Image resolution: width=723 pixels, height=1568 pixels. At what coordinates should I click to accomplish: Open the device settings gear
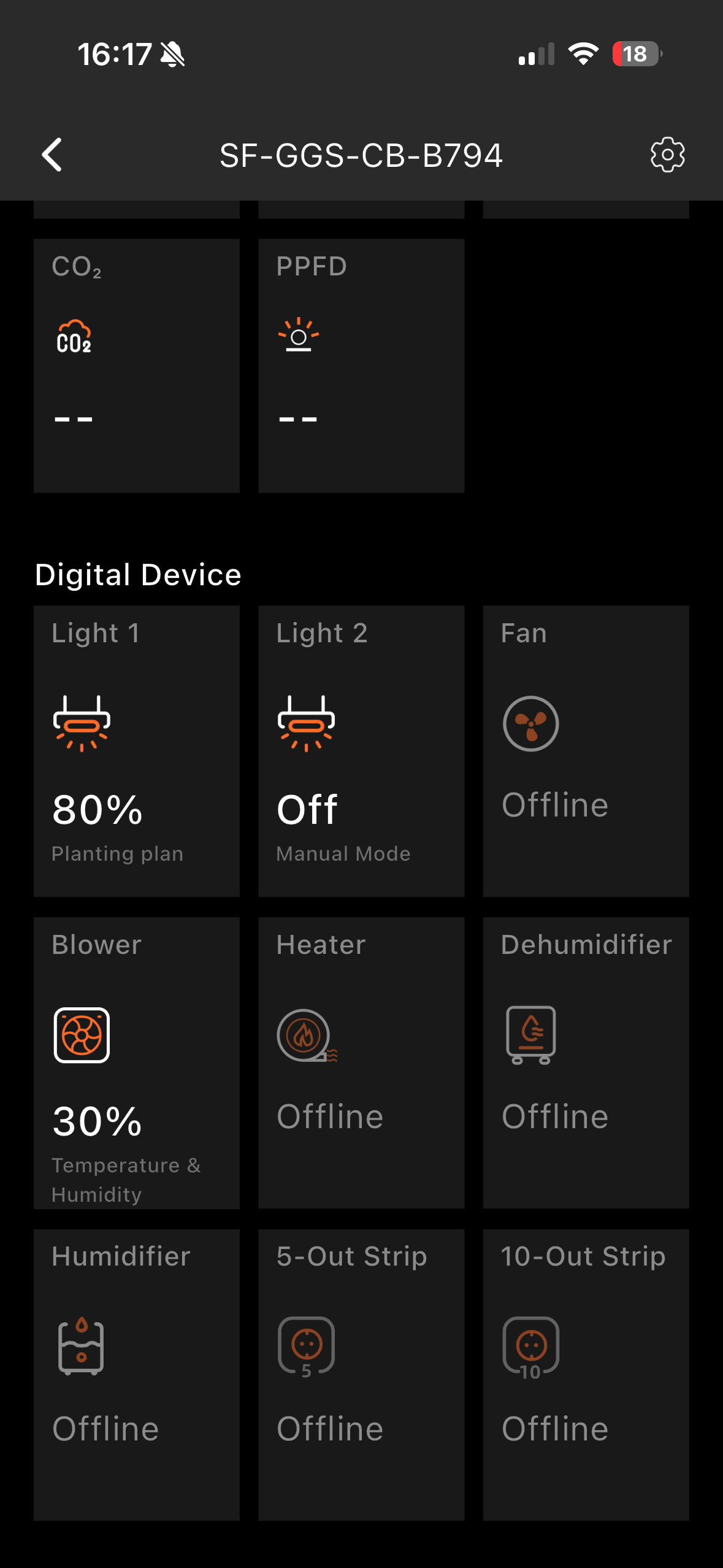click(667, 155)
